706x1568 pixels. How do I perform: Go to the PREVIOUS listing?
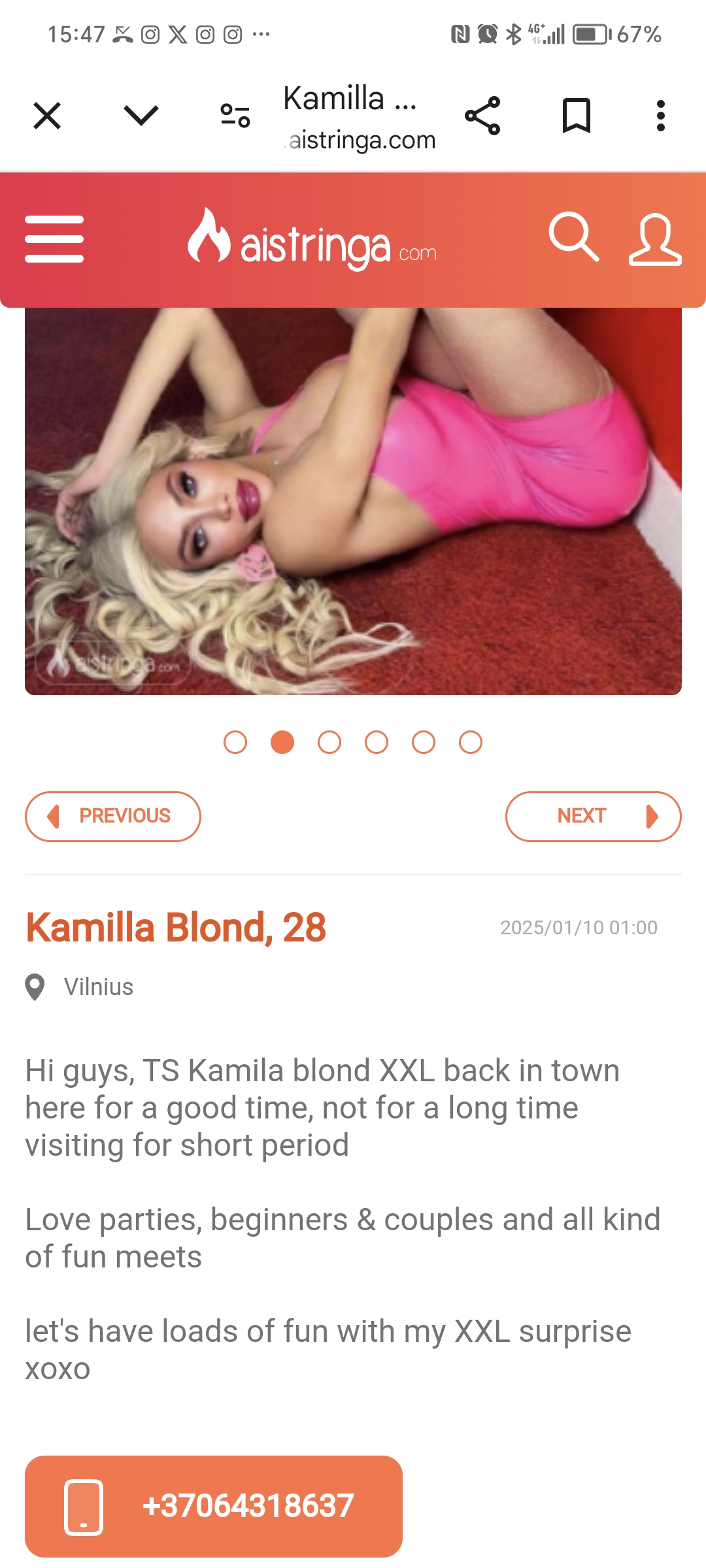coord(113,816)
